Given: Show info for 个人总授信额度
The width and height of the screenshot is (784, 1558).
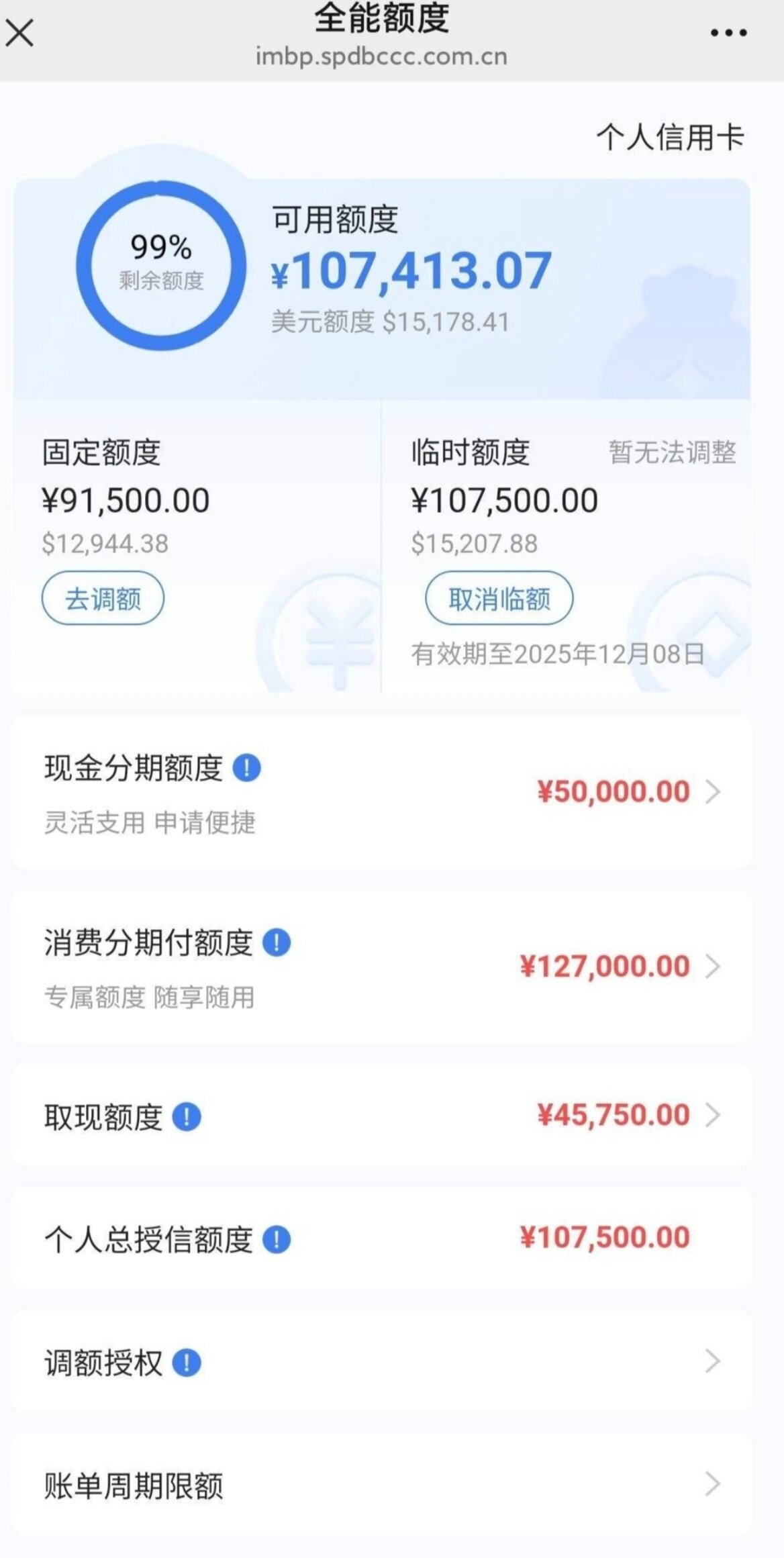Looking at the screenshot, I should coord(277,1239).
